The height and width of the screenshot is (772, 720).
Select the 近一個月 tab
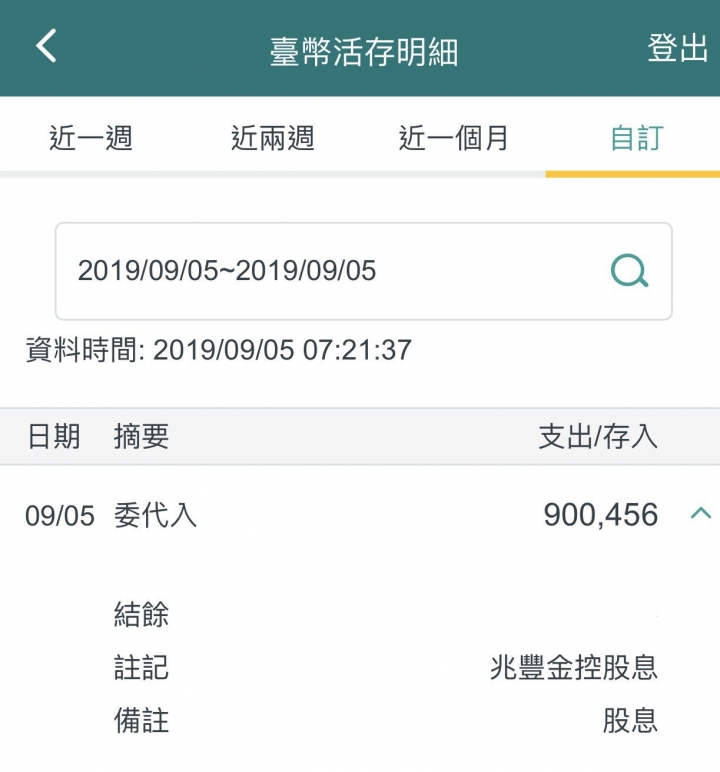(453, 138)
